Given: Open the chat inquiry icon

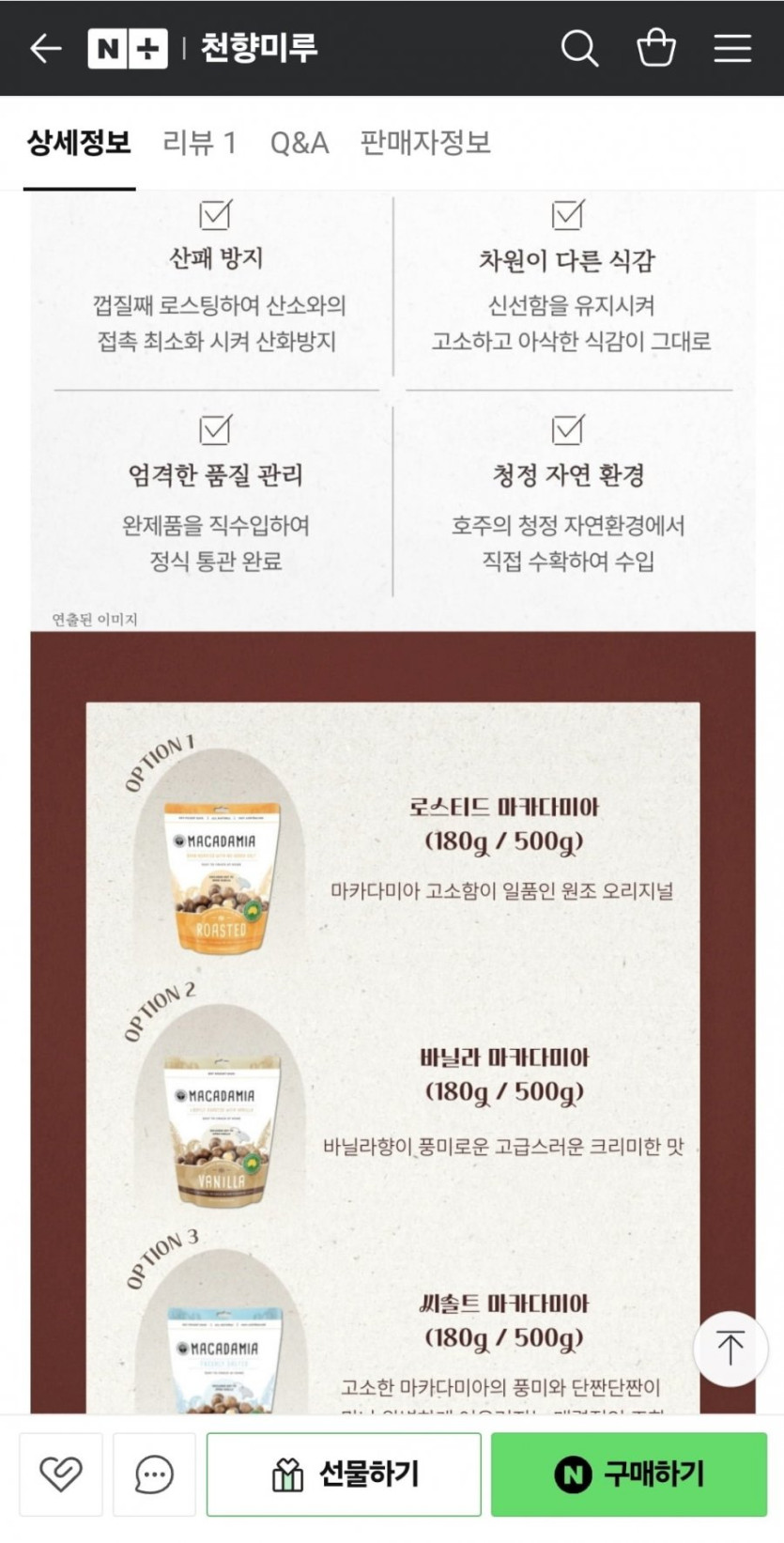Looking at the screenshot, I should coord(154,1474).
